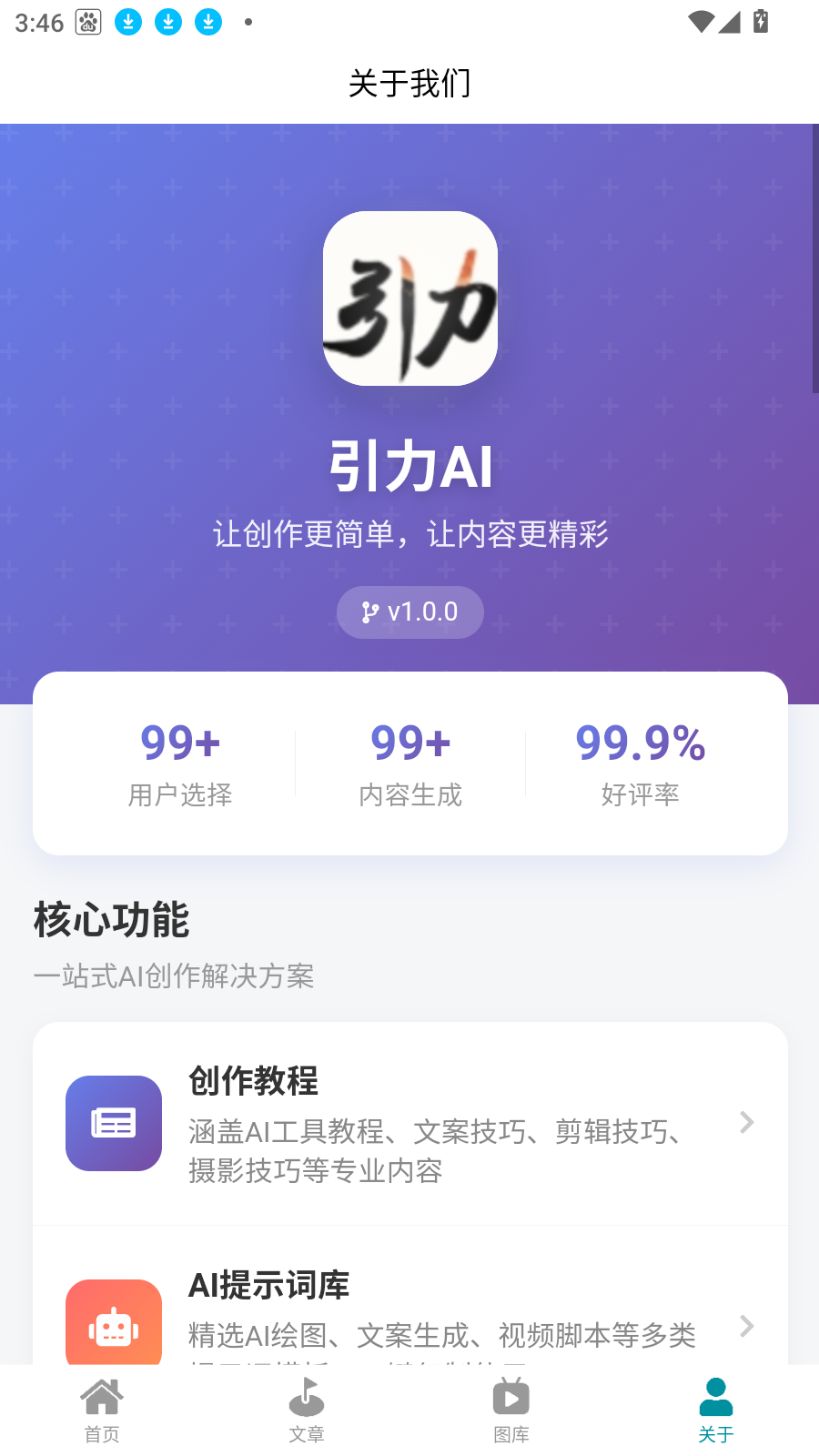Open the 创作教程 tutorial entry
Viewport: 819px width, 1456px height.
coord(409,1123)
